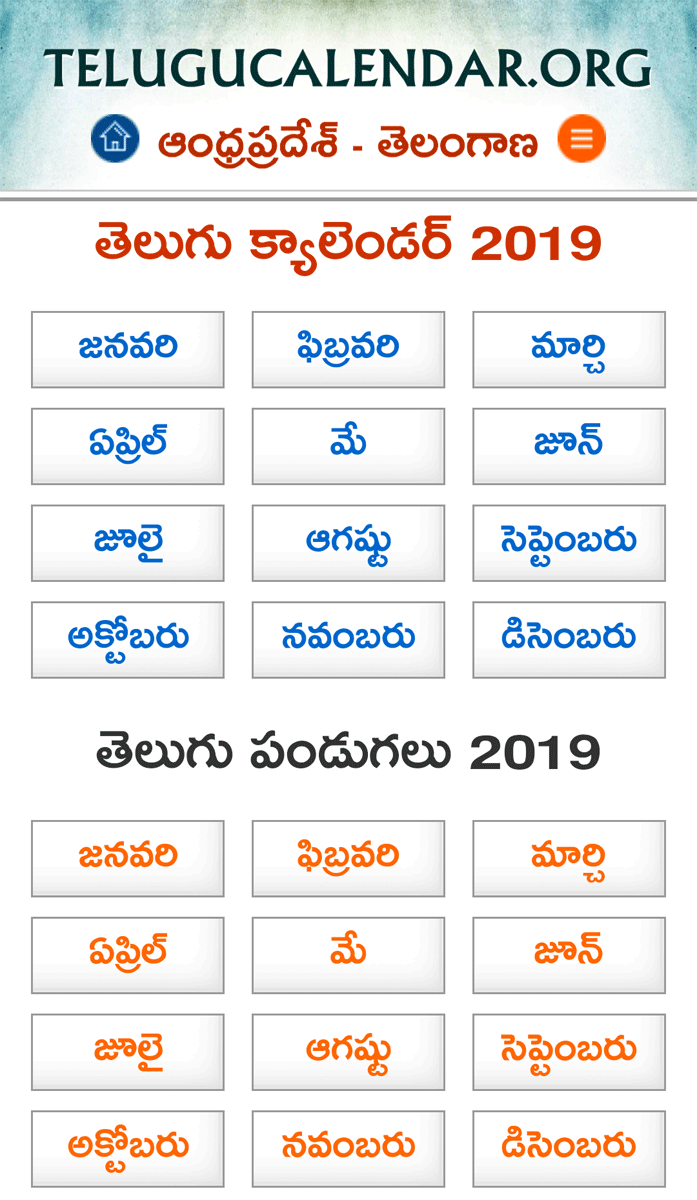Show festivals for orange మార్చి button
Image resolution: width=697 pixels, height=1200 pixels.
click(x=569, y=859)
